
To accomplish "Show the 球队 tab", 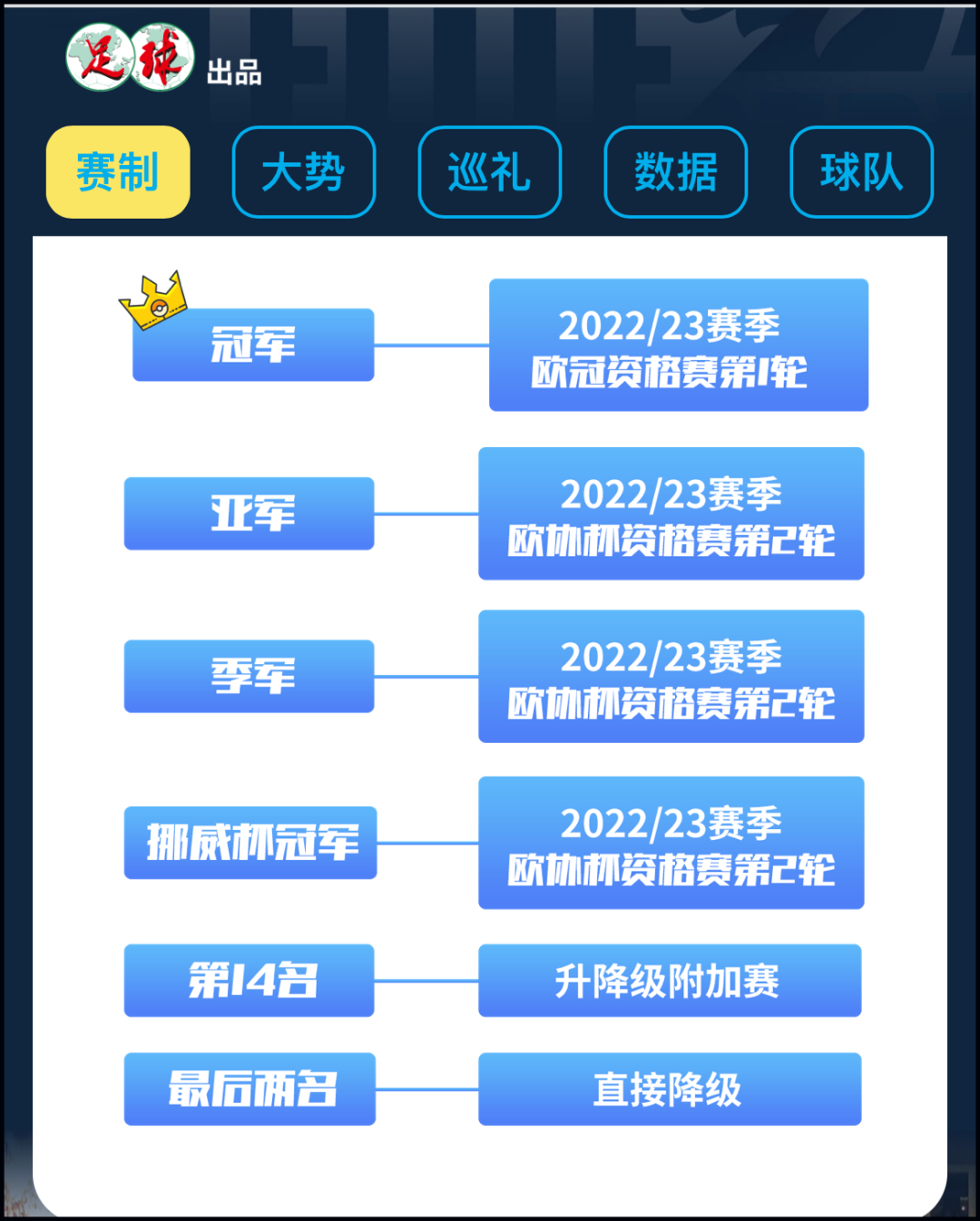I will (x=861, y=172).
